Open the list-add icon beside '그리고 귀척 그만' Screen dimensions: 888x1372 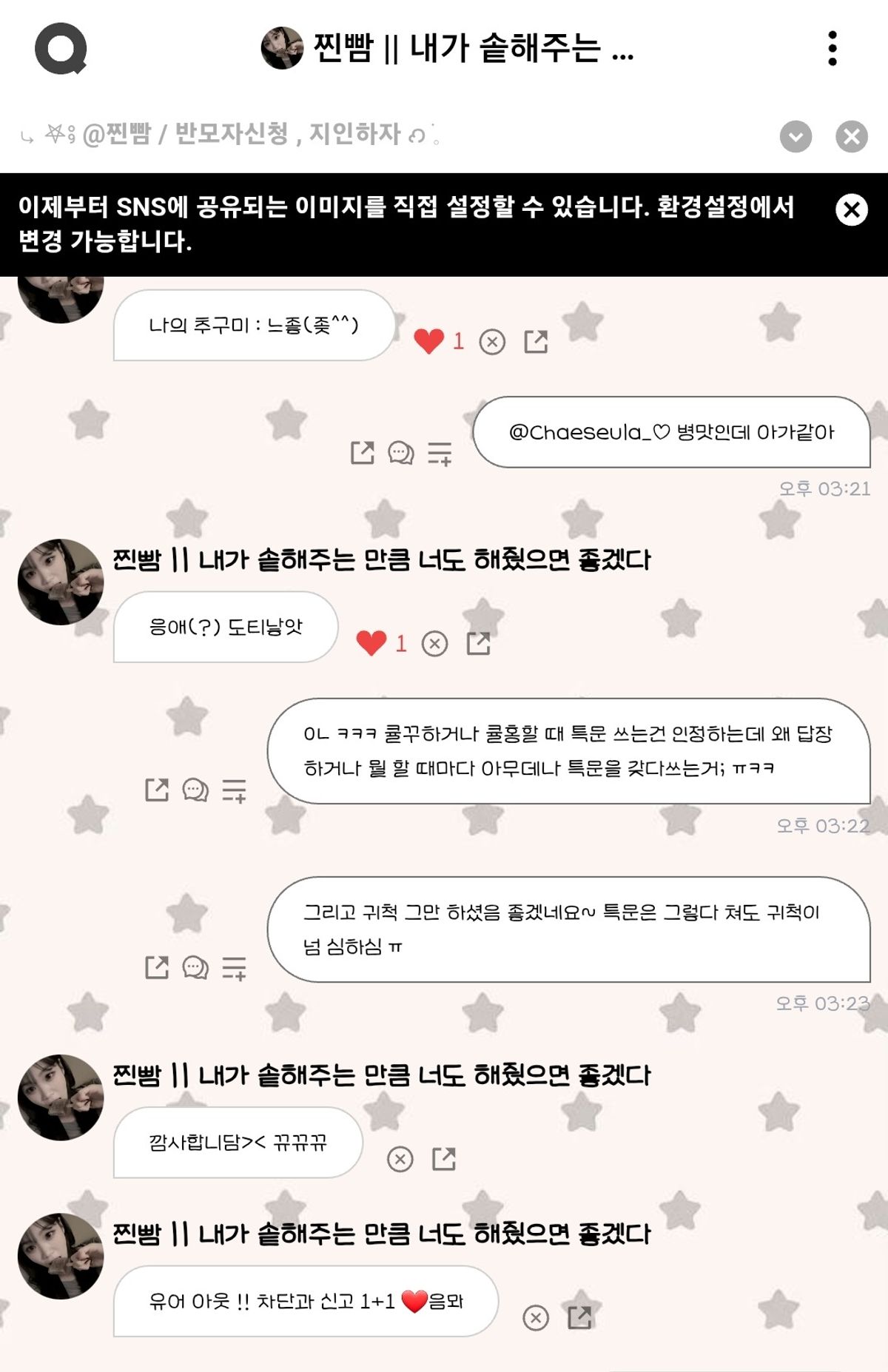(235, 967)
